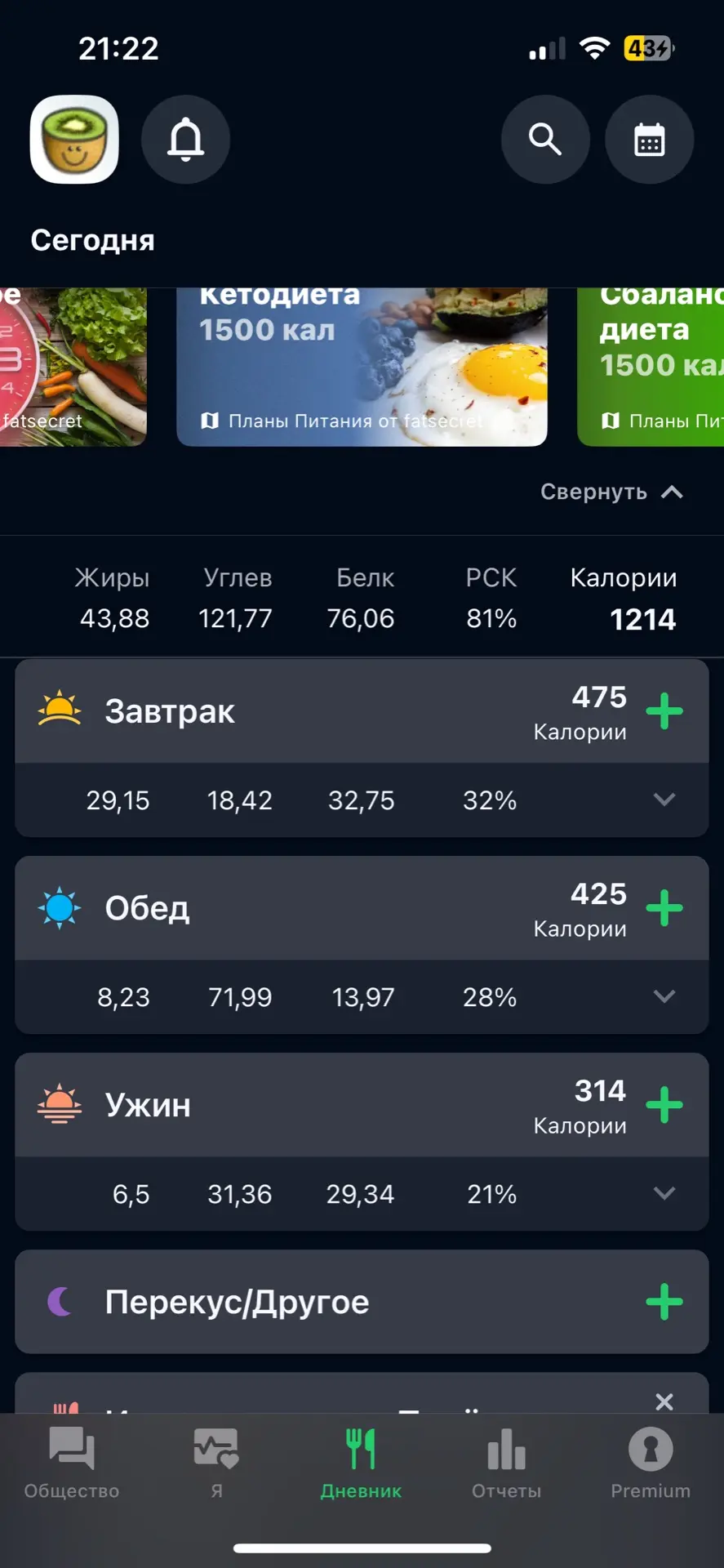This screenshot has height=1568, width=724.
Task: Open food search
Action: pyautogui.click(x=545, y=139)
